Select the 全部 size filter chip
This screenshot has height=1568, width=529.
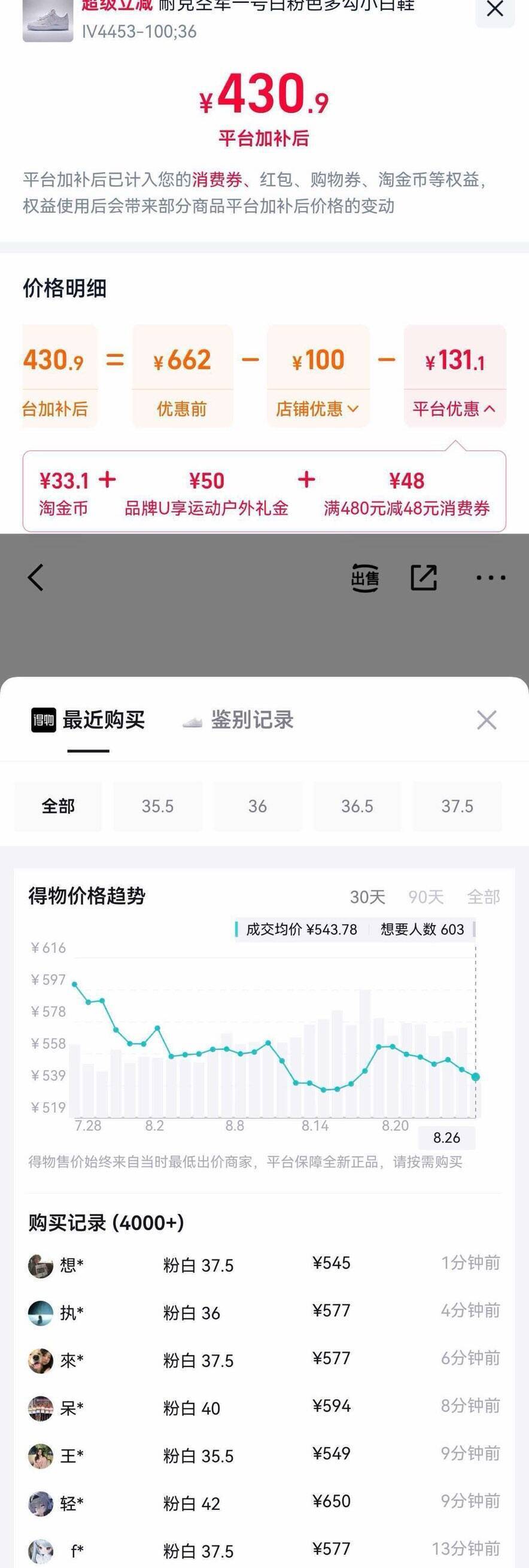pos(58,806)
